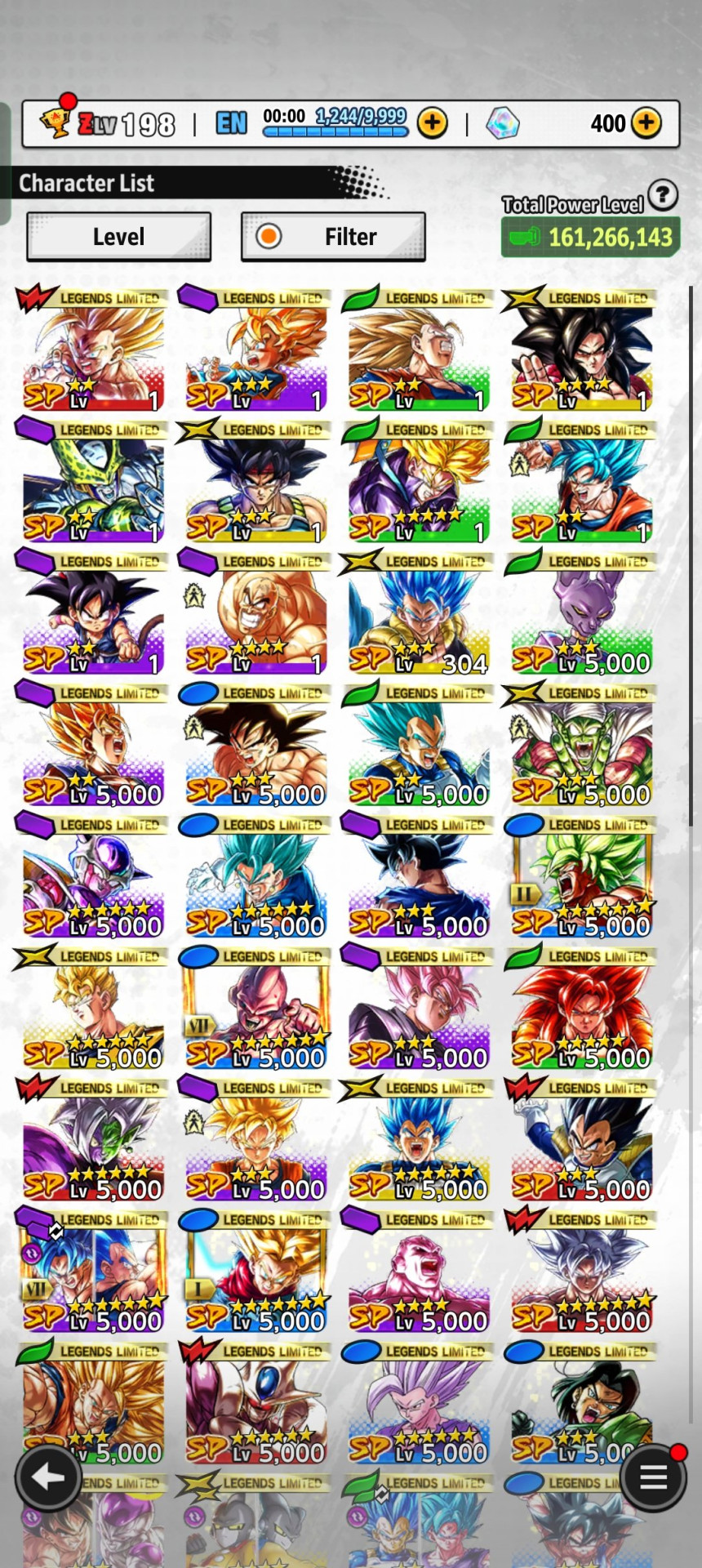Open the Total Power Level help icon
This screenshot has width=702, height=1568.
pos(664,194)
